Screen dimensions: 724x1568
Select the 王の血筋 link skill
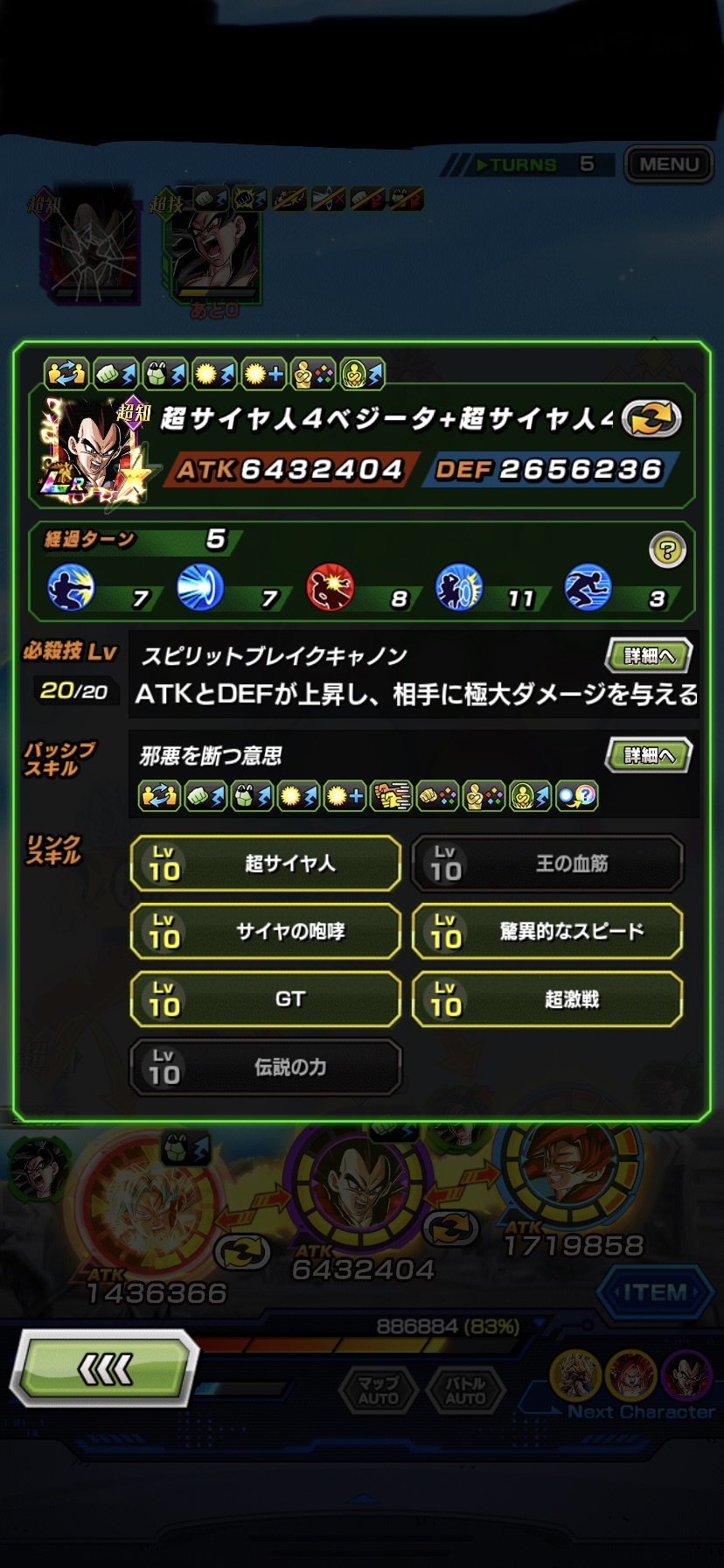[547, 864]
